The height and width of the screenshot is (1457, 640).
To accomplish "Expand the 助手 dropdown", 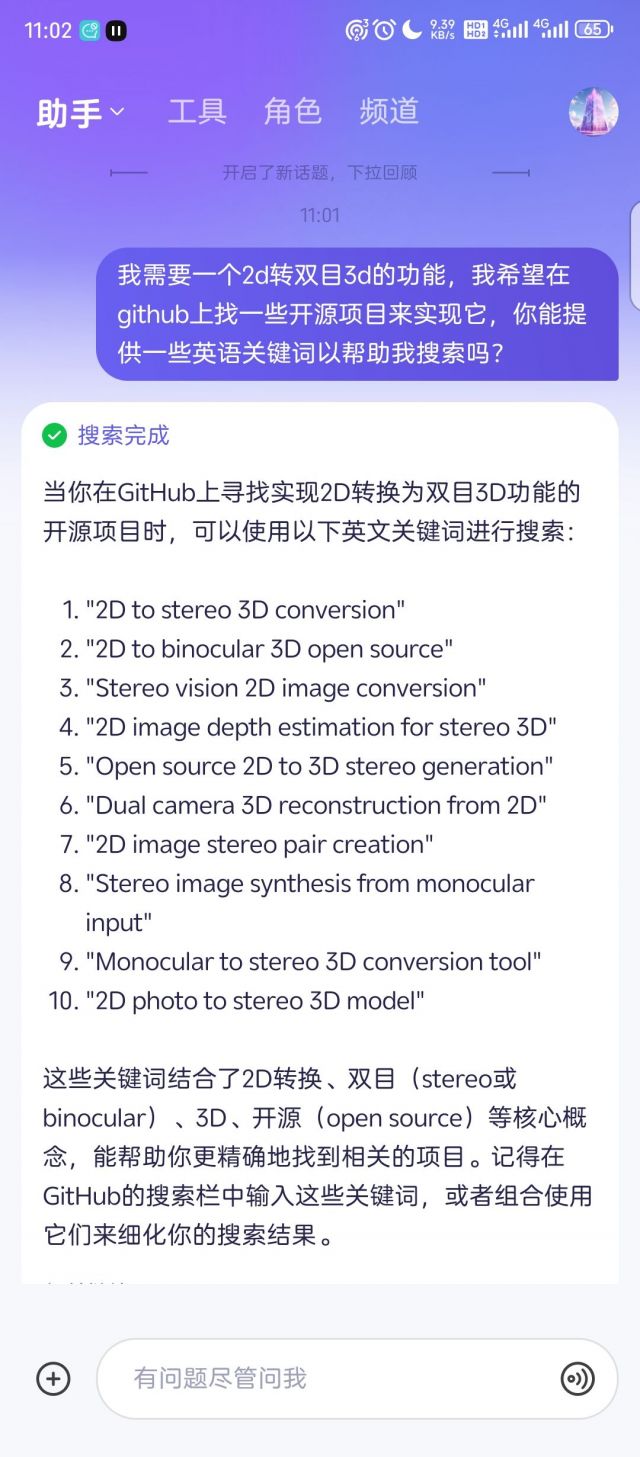I will [x=81, y=112].
